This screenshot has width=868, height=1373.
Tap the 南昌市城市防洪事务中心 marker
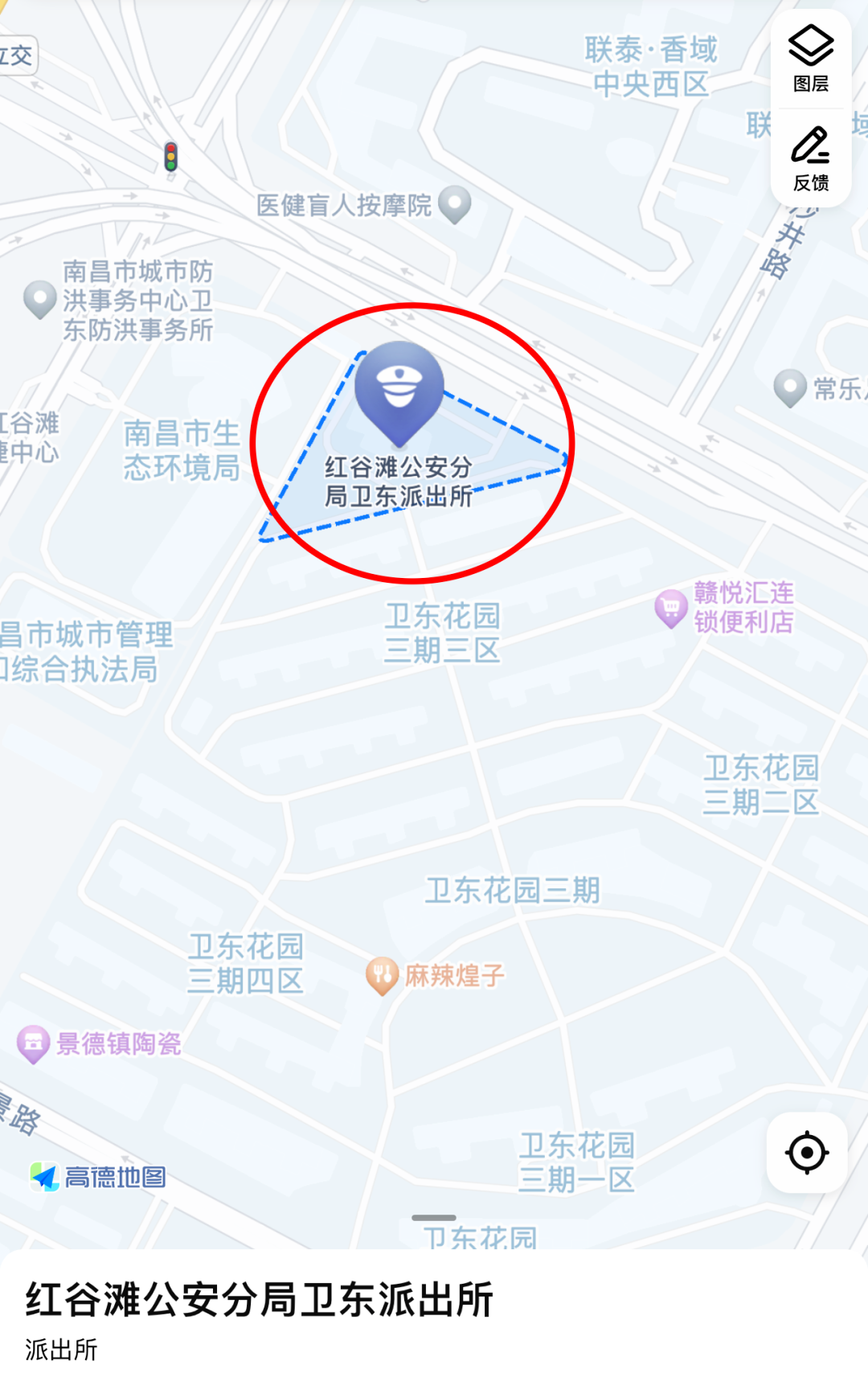tap(40, 299)
